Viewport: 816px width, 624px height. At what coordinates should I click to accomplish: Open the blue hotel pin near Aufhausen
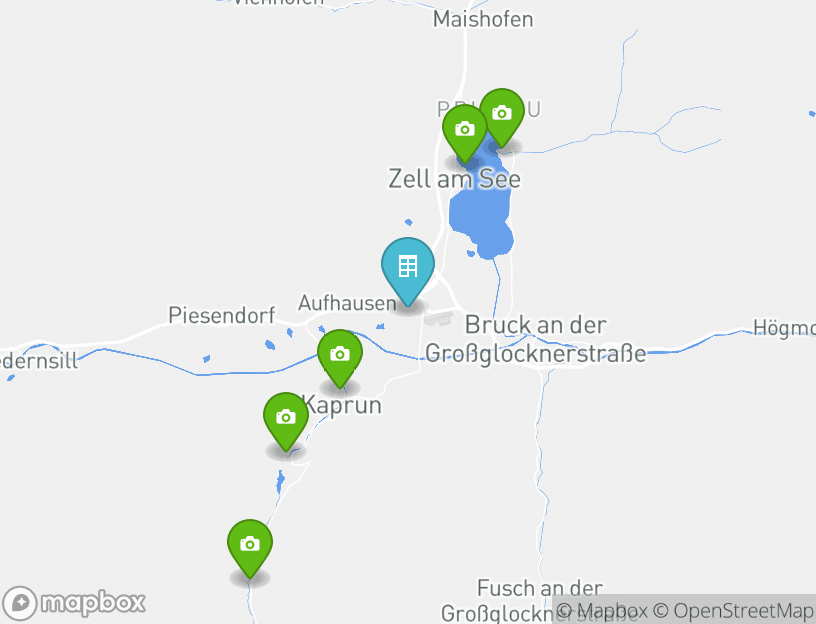[408, 268]
